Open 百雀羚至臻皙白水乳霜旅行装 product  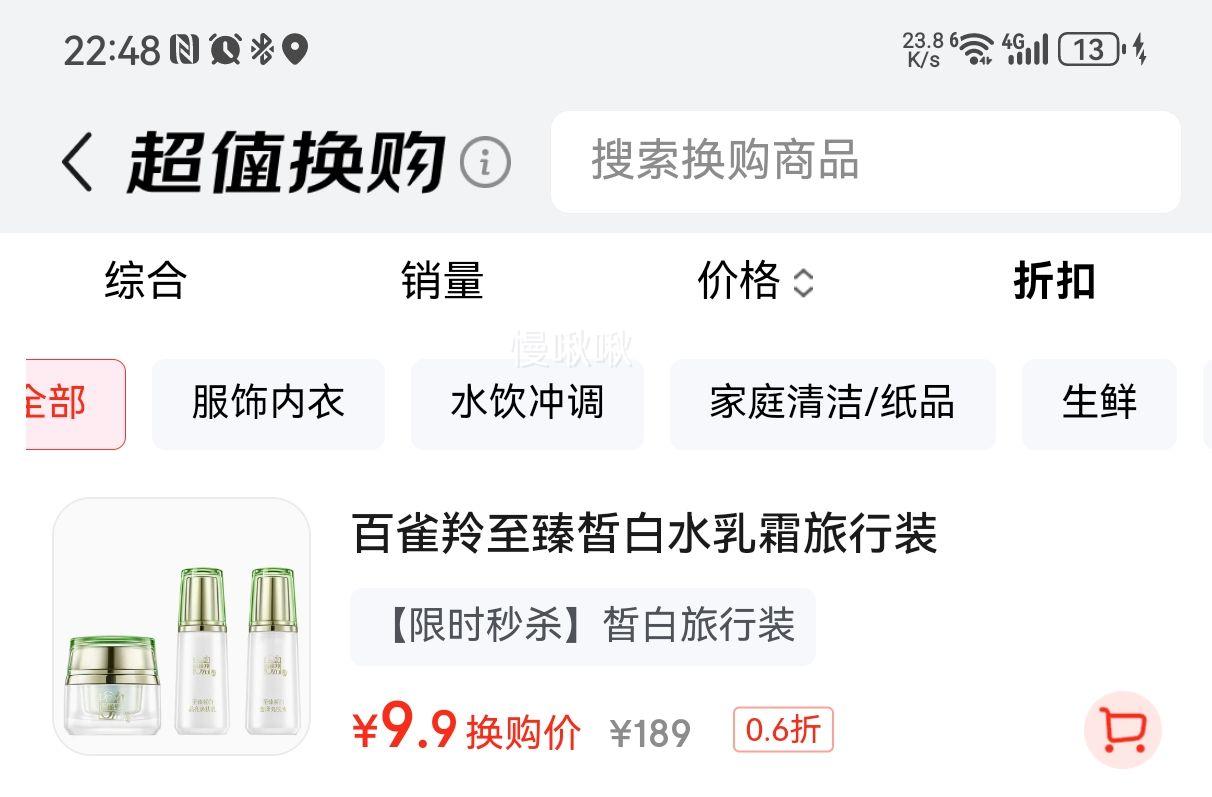[x=644, y=534]
